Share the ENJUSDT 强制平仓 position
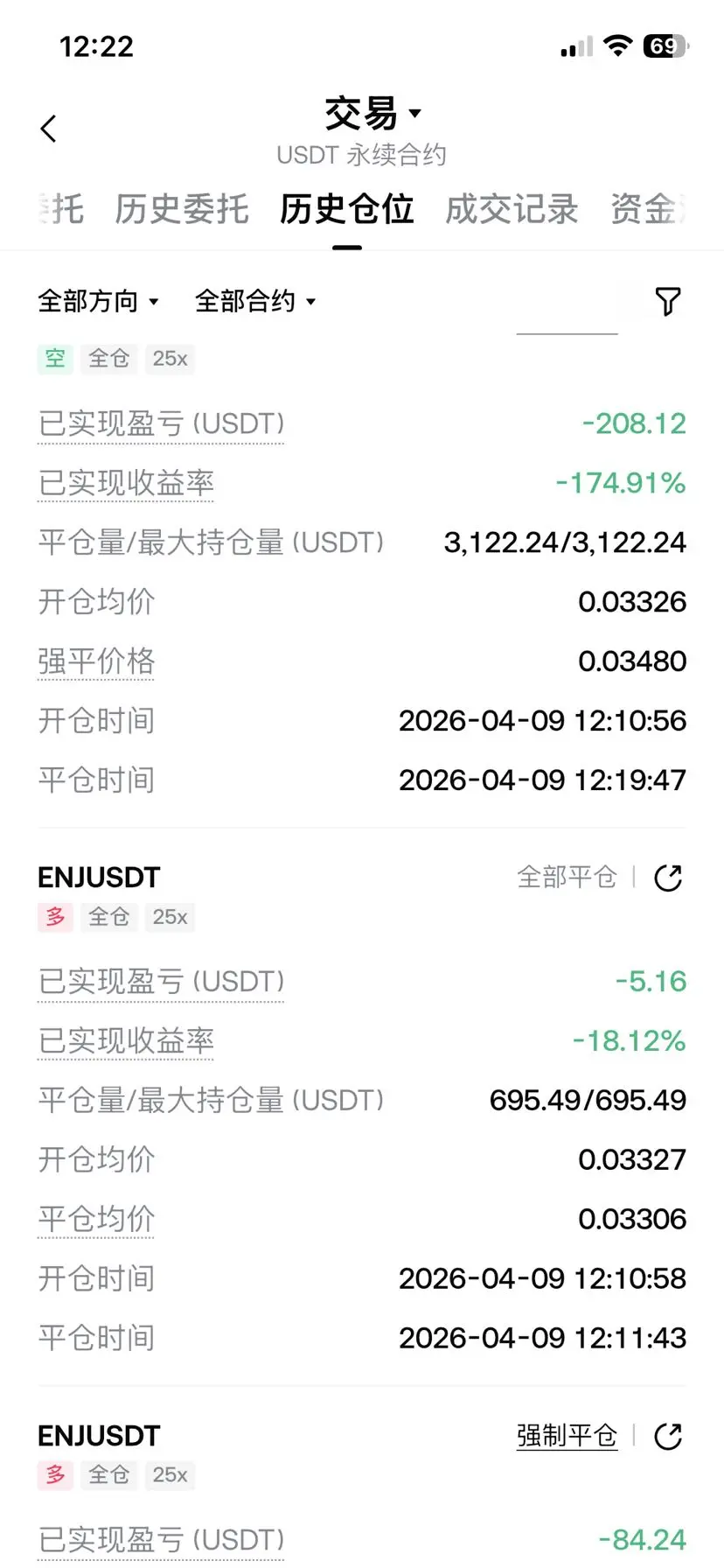 click(668, 1436)
